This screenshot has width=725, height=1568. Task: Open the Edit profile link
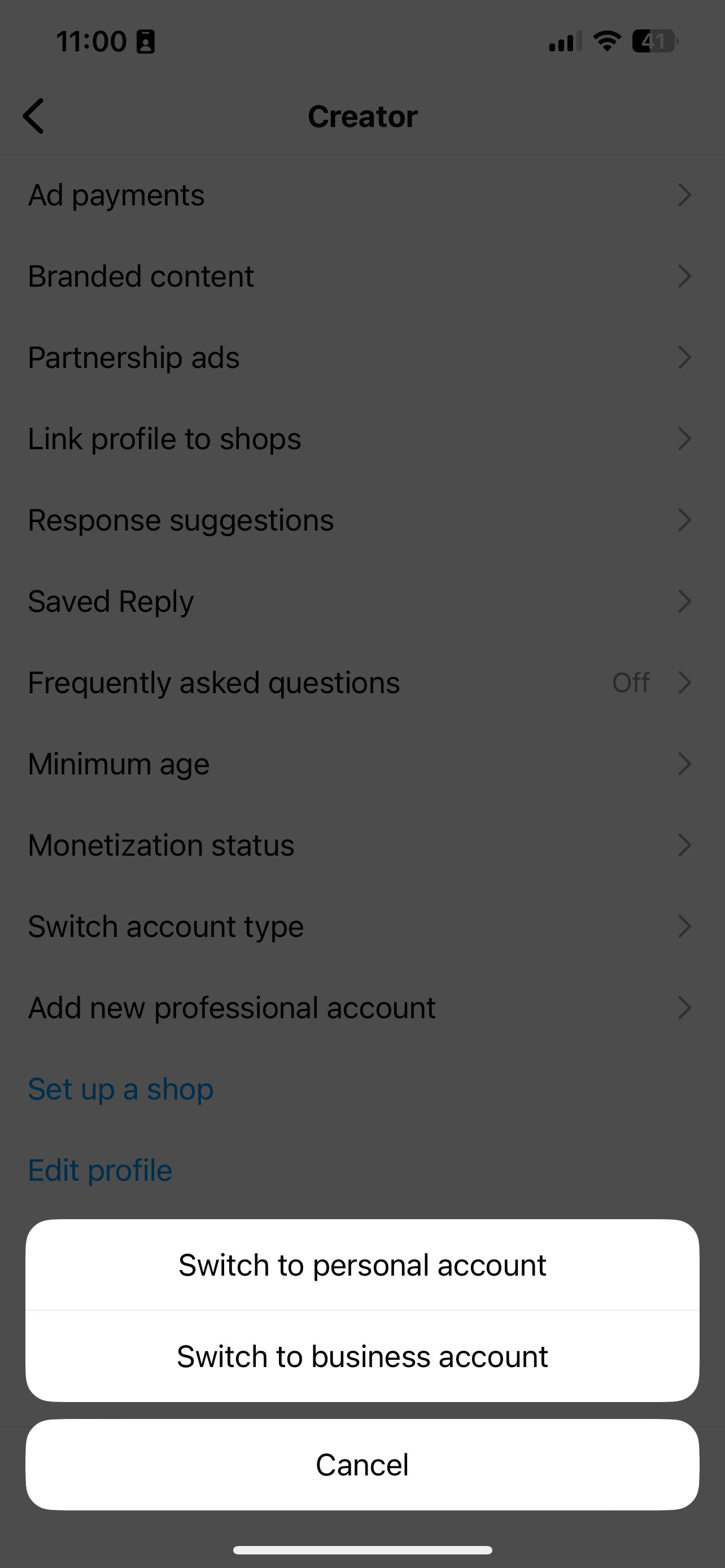click(x=101, y=1170)
